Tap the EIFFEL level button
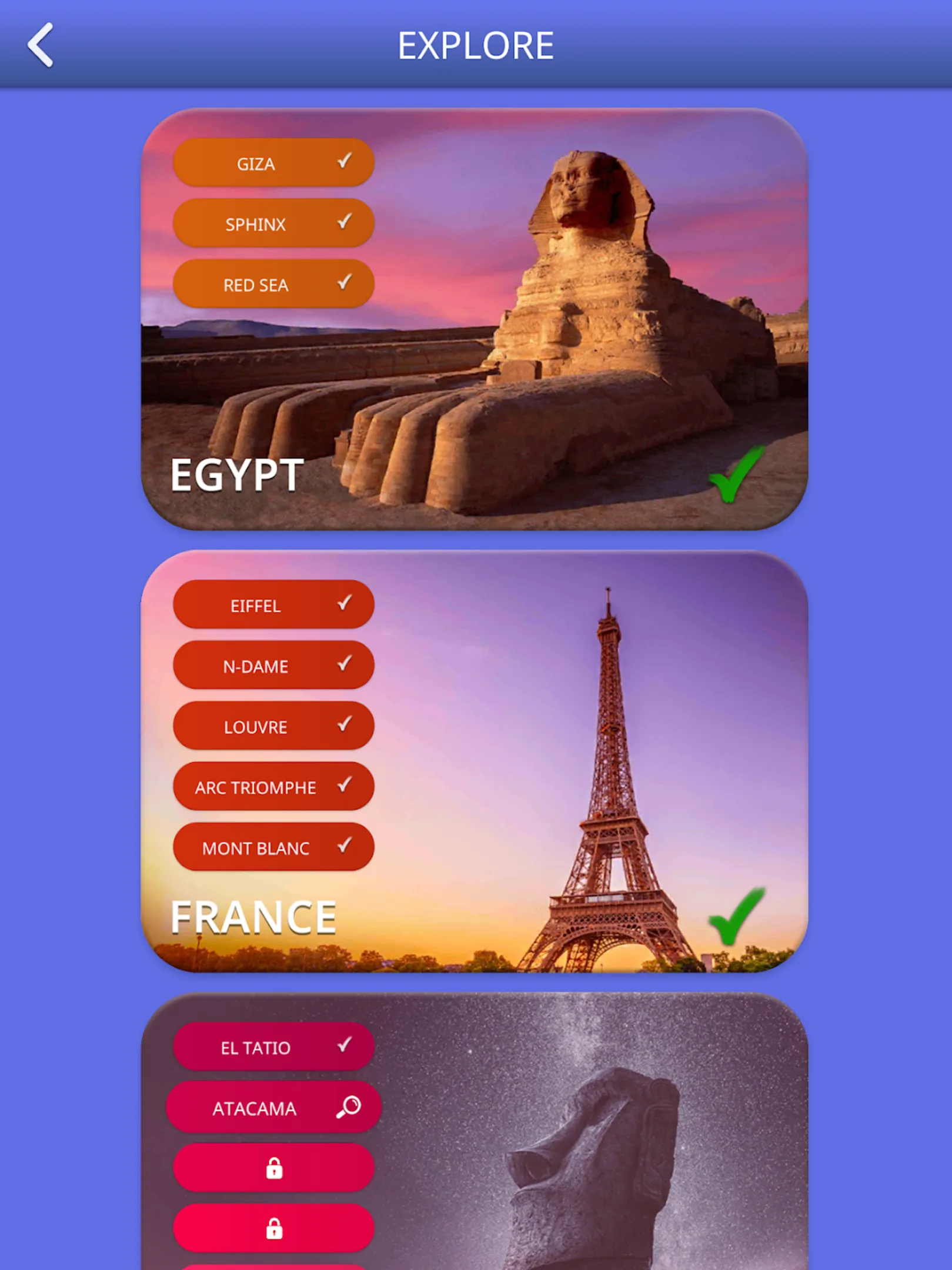The width and height of the screenshot is (952, 1270). click(273, 605)
